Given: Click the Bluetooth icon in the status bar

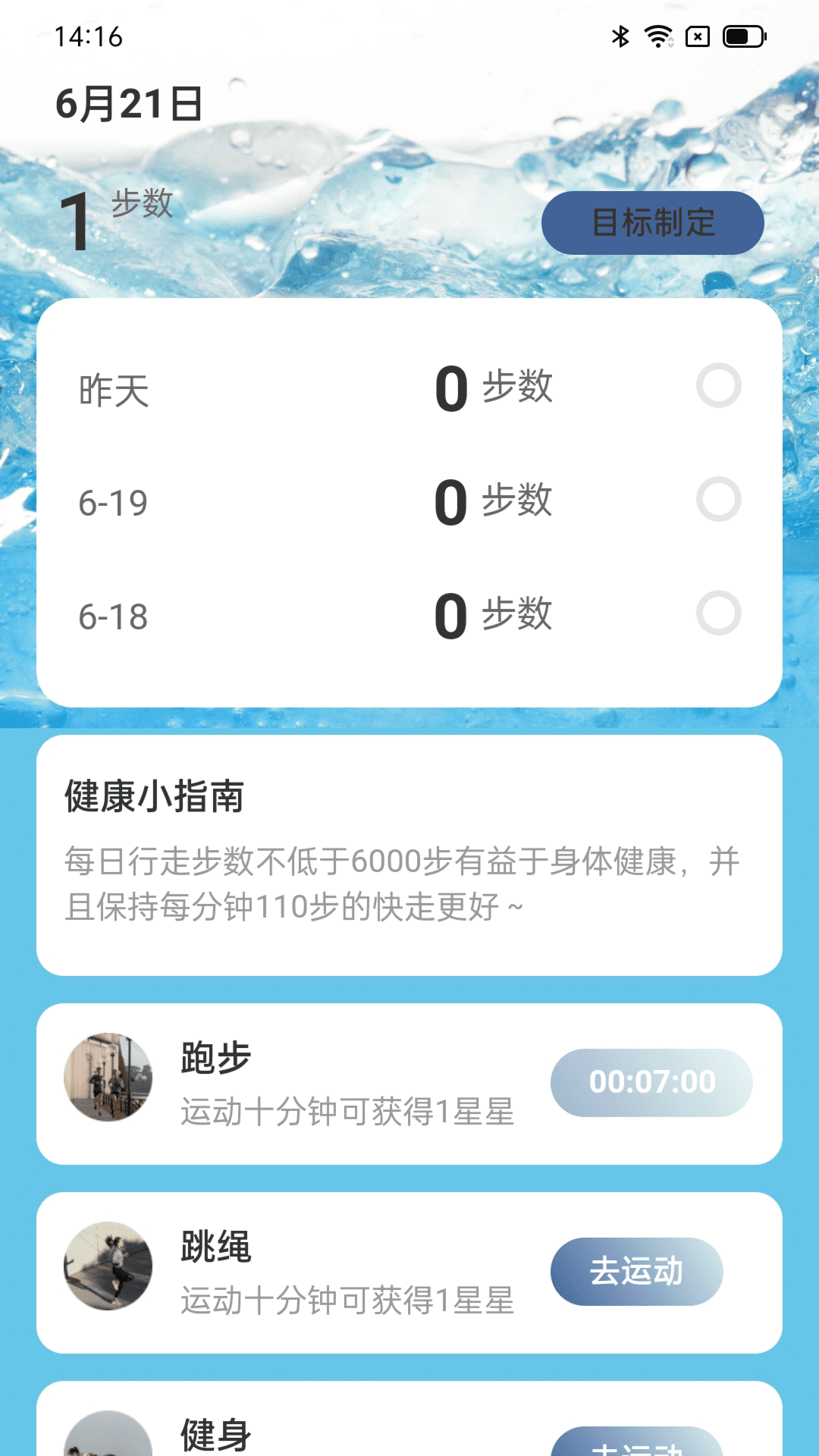Looking at the screenshot, I should point(620,36).
